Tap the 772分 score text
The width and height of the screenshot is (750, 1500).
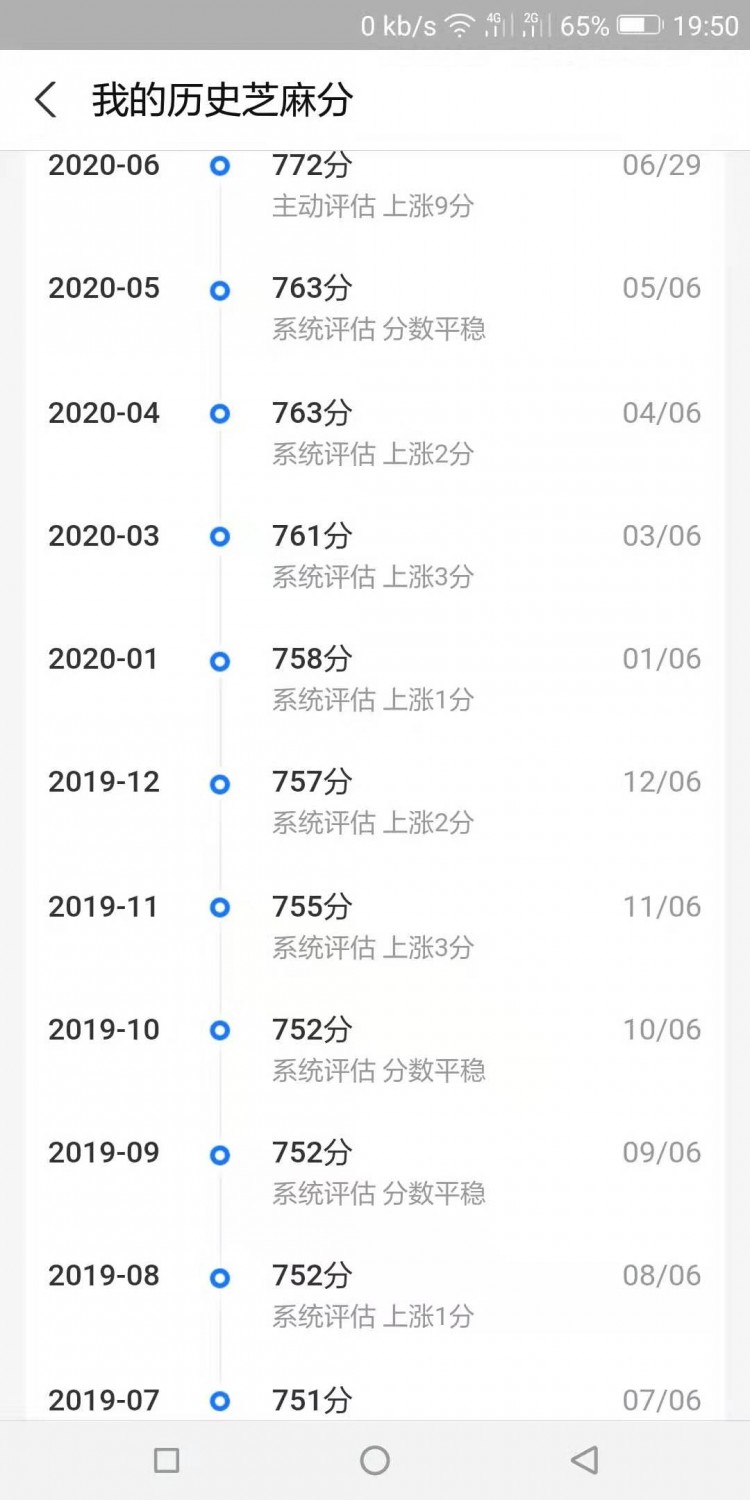tap(313, 168)
